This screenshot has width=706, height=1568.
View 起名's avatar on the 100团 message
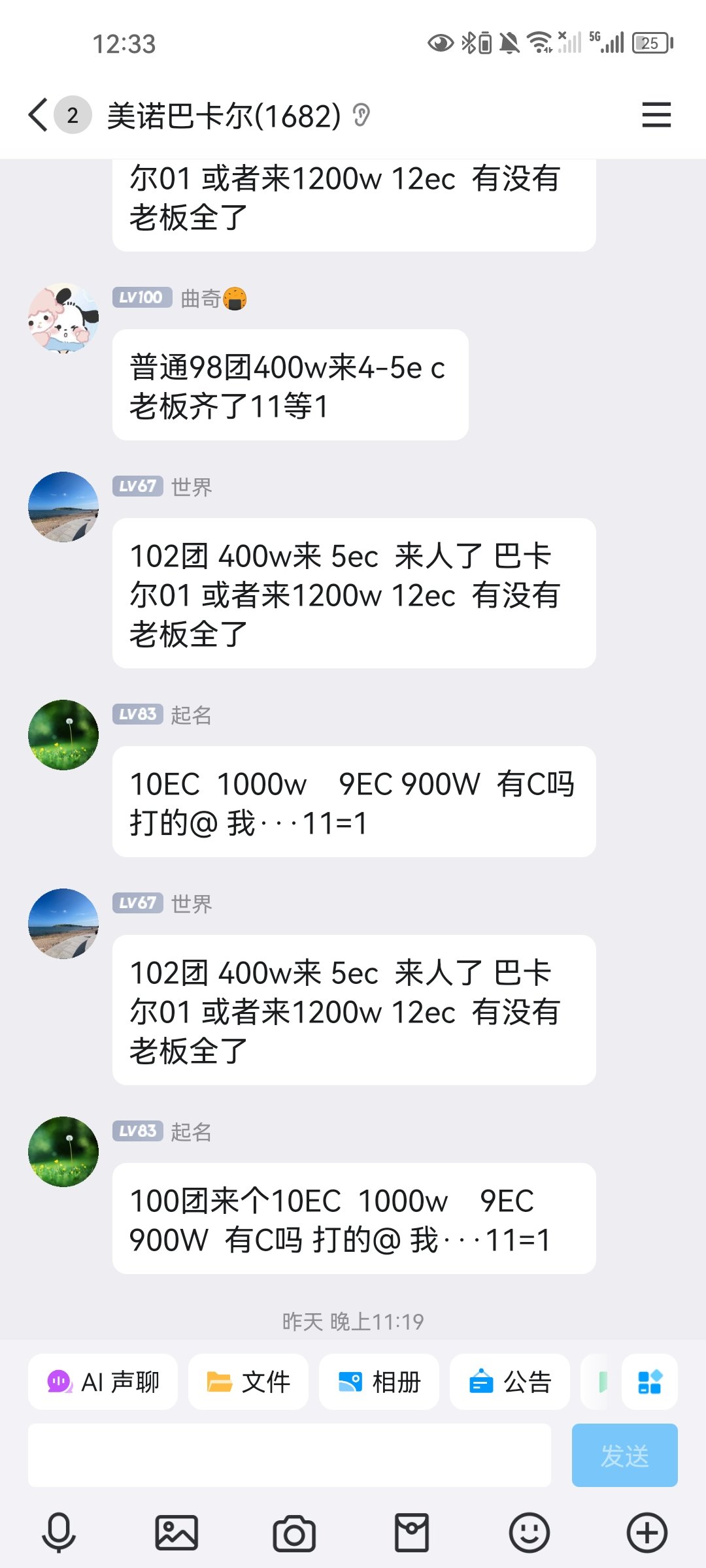click(63, 1152)
